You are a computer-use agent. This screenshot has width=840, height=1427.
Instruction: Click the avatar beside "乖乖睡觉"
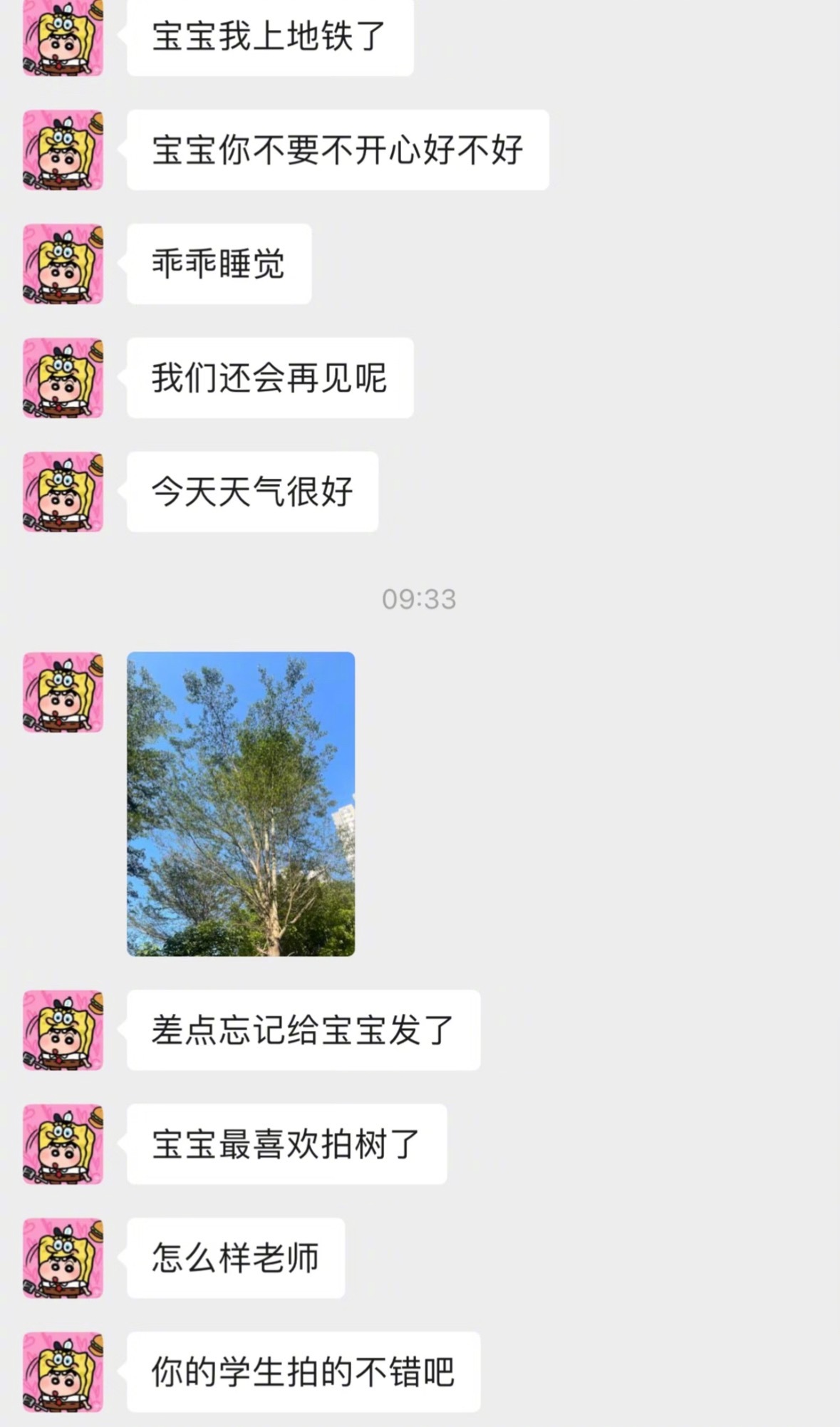63,264
